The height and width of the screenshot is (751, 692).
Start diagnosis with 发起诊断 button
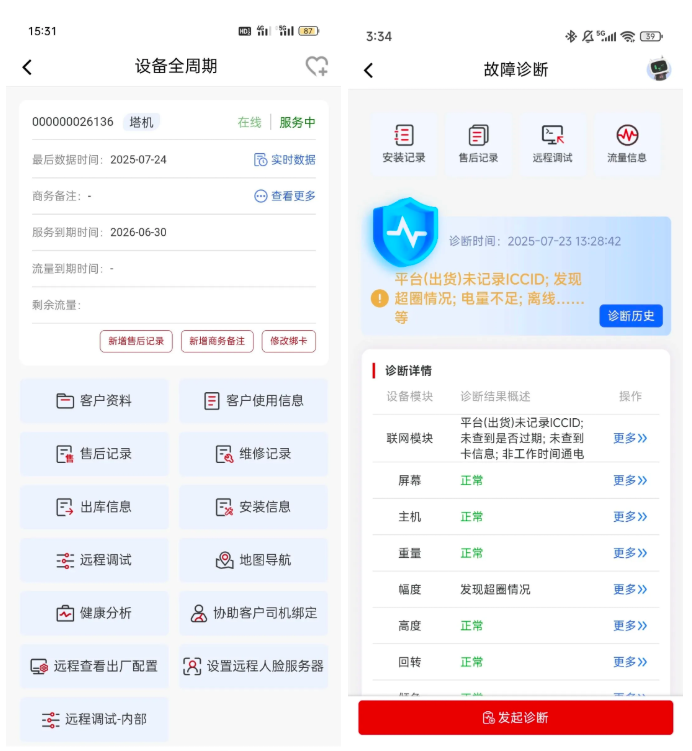pyautogui.click(x=515, y=717)
